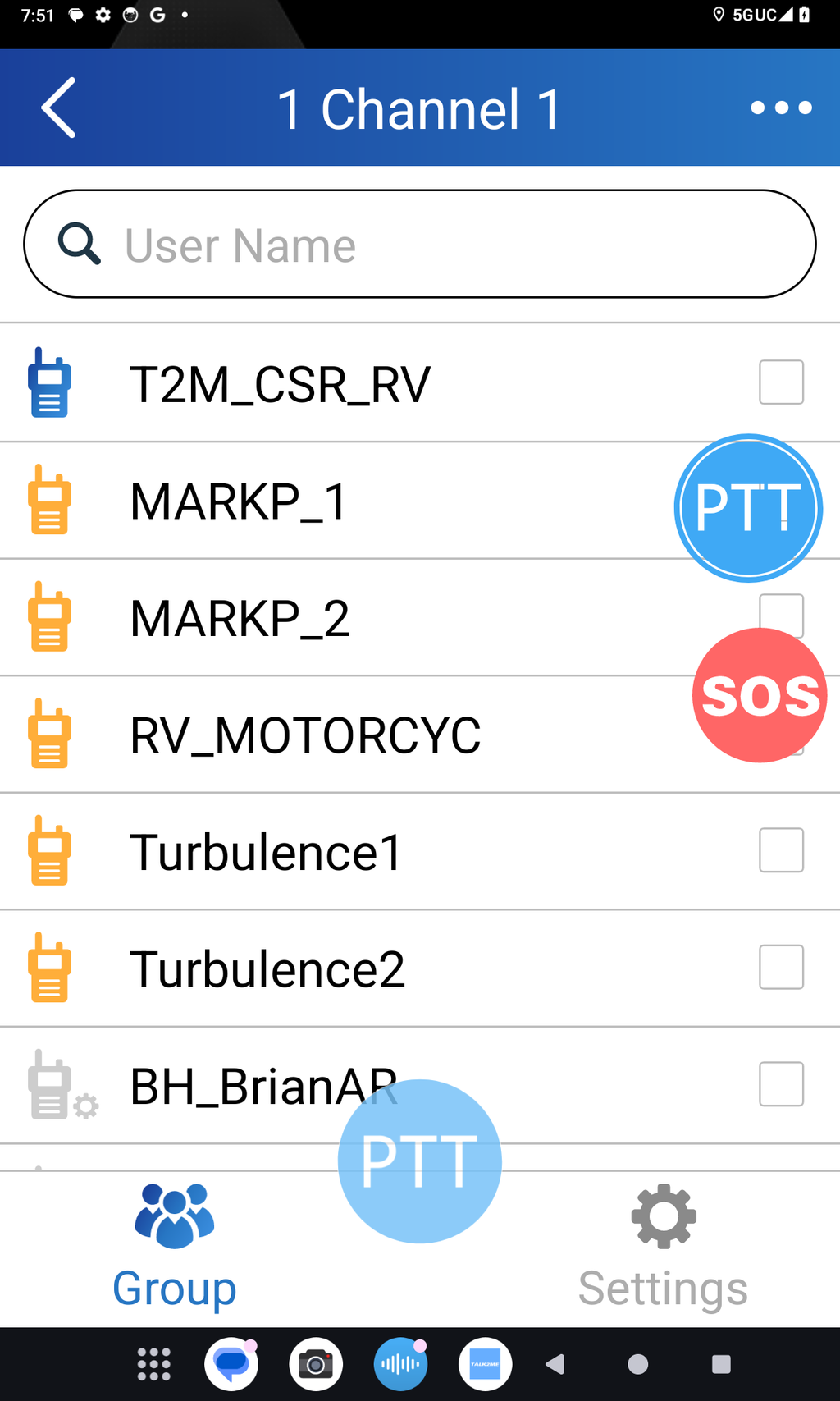
Task: Open the app drawer from the navigation bar
Action: [153, 1363]
